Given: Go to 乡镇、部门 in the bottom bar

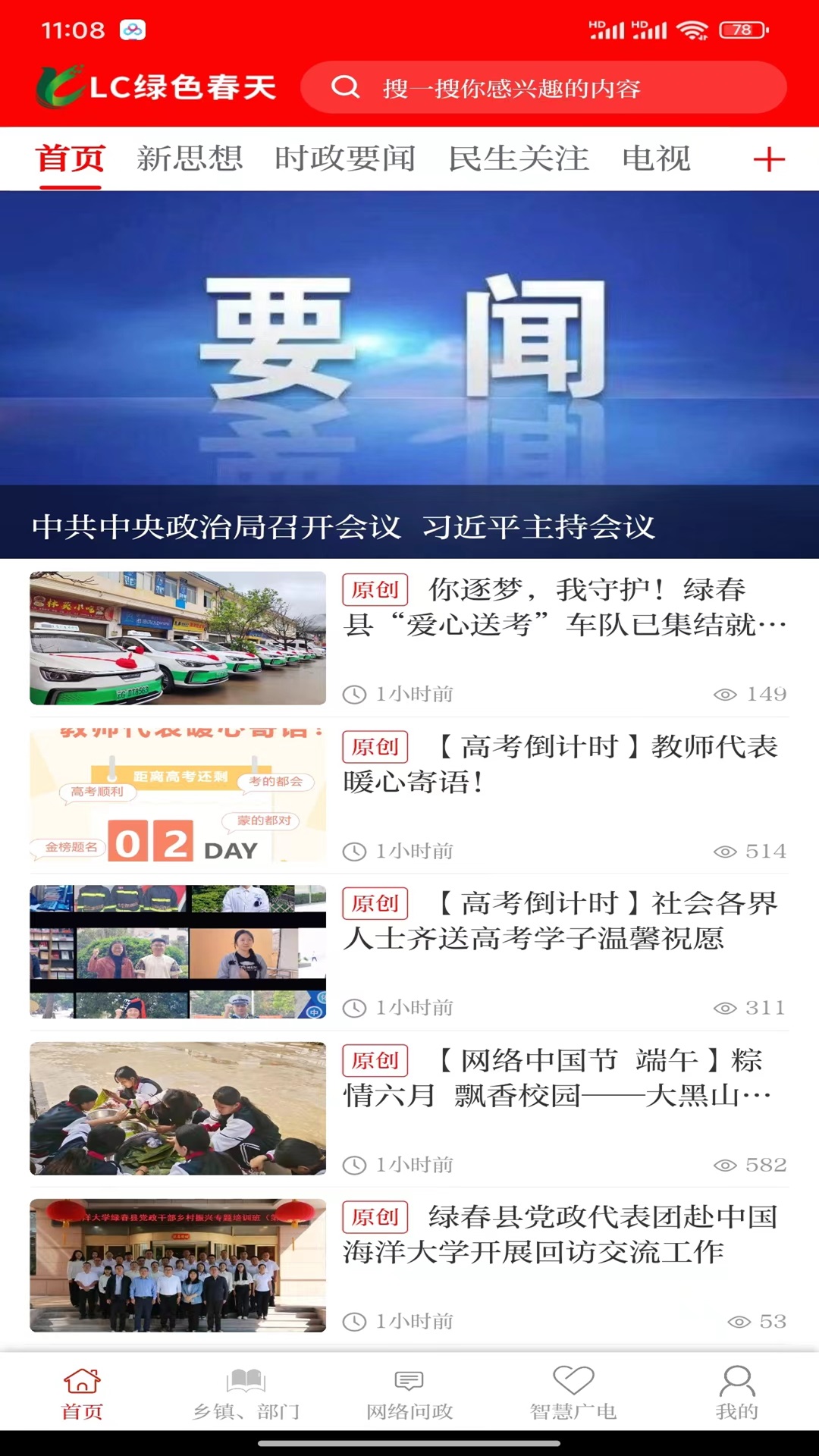Looking at the screenshot, I should click(246, 1394).
